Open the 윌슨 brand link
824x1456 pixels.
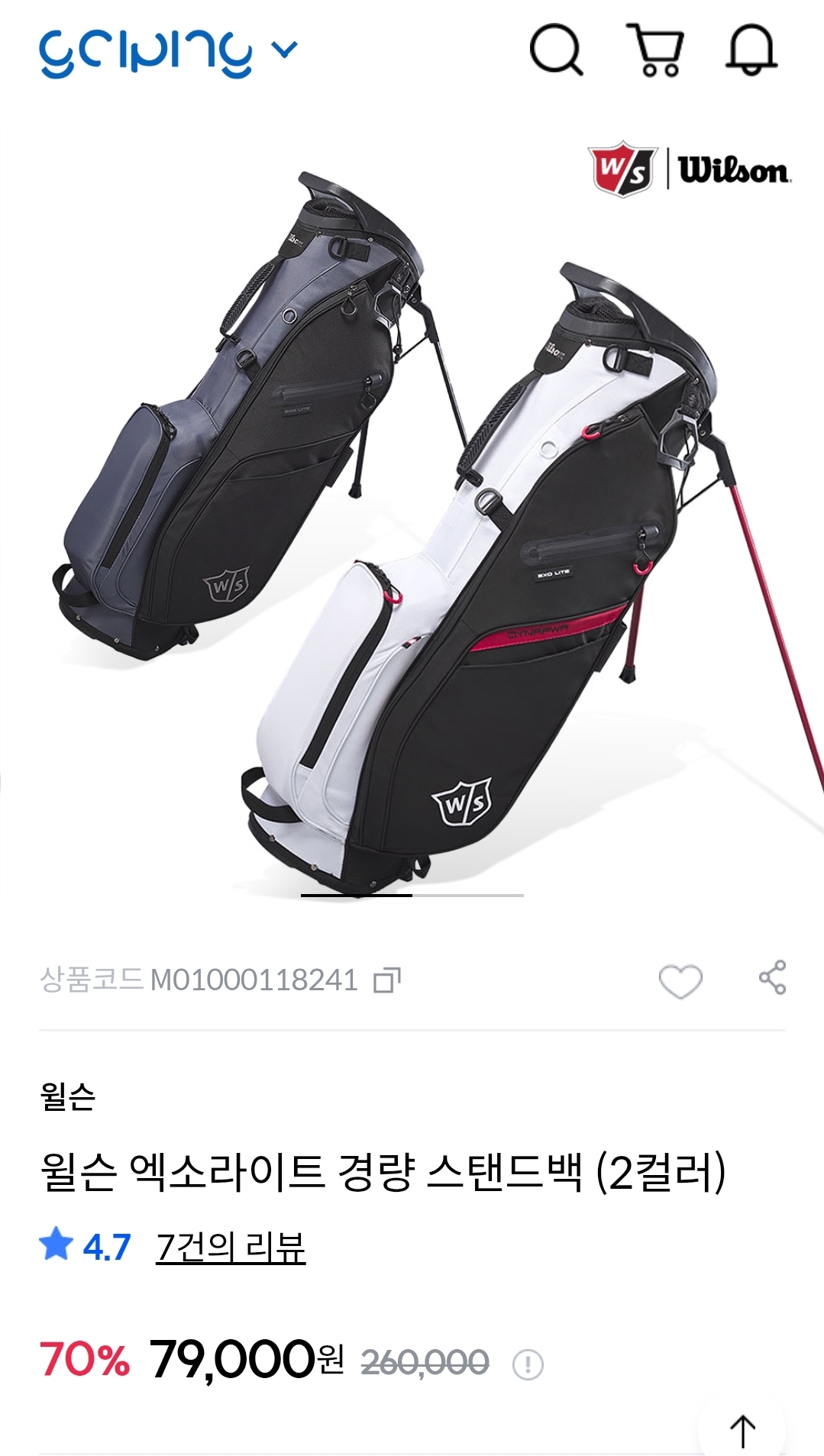click(67, 1096)
